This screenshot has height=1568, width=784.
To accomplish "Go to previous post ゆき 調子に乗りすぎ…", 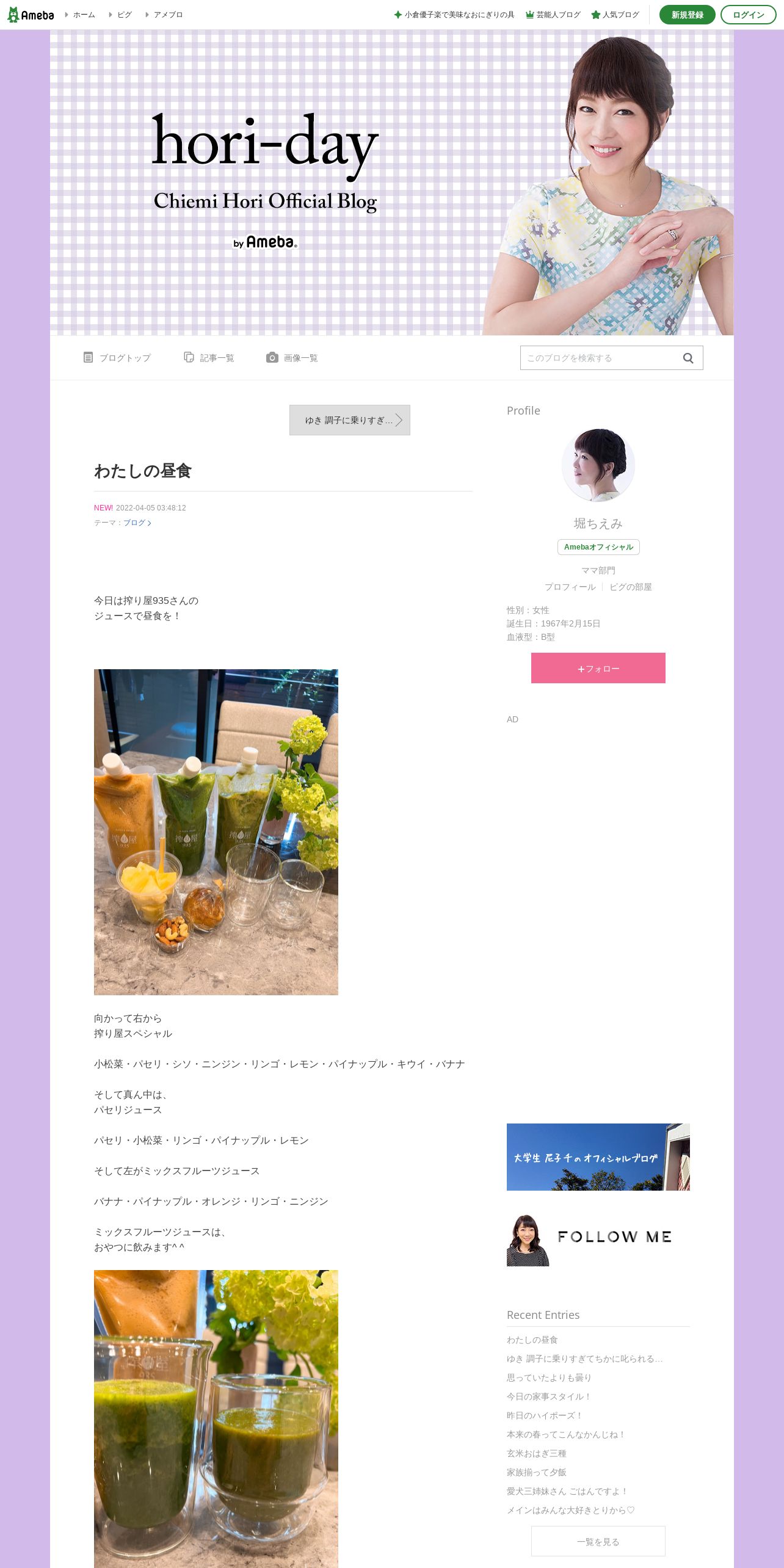I will tap(350, 420).
